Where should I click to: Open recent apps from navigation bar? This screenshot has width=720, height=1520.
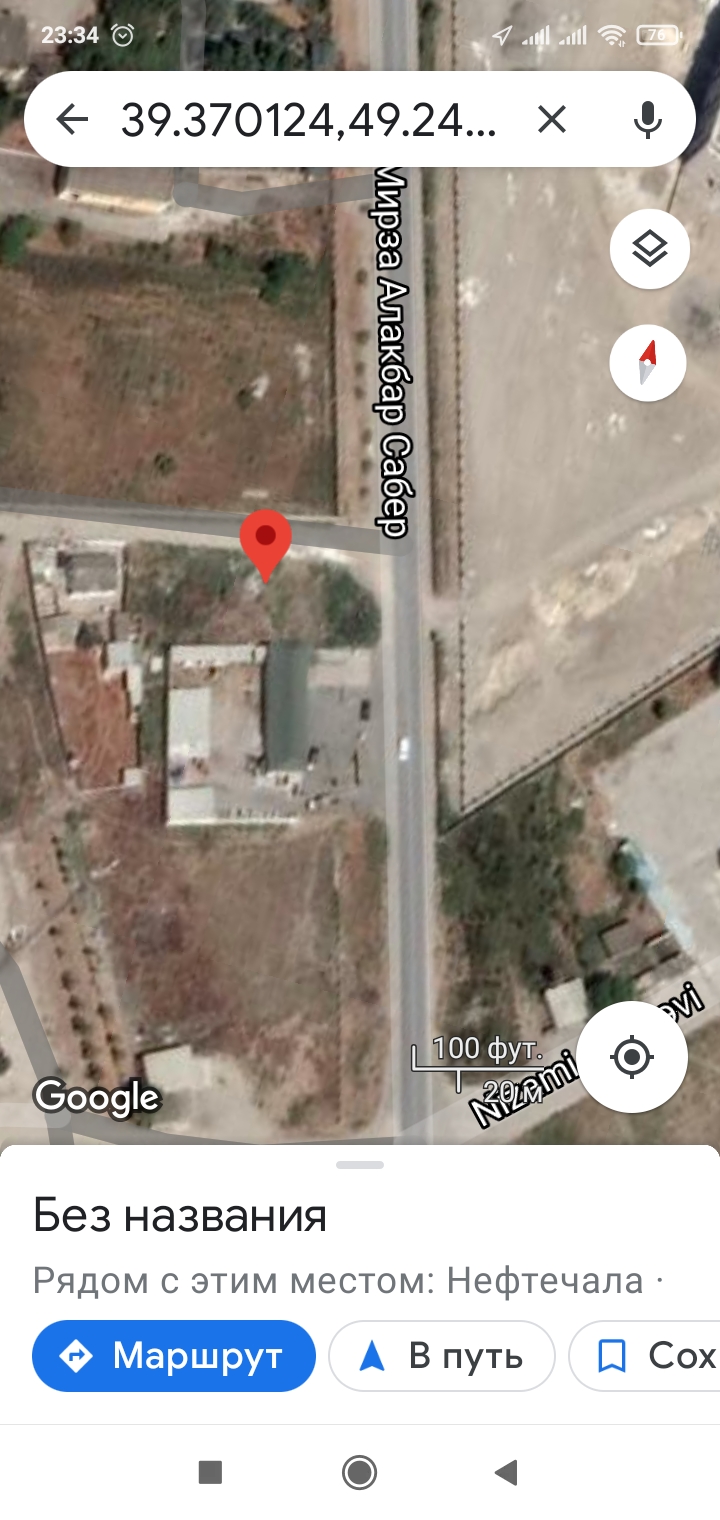coord(210,1472)
